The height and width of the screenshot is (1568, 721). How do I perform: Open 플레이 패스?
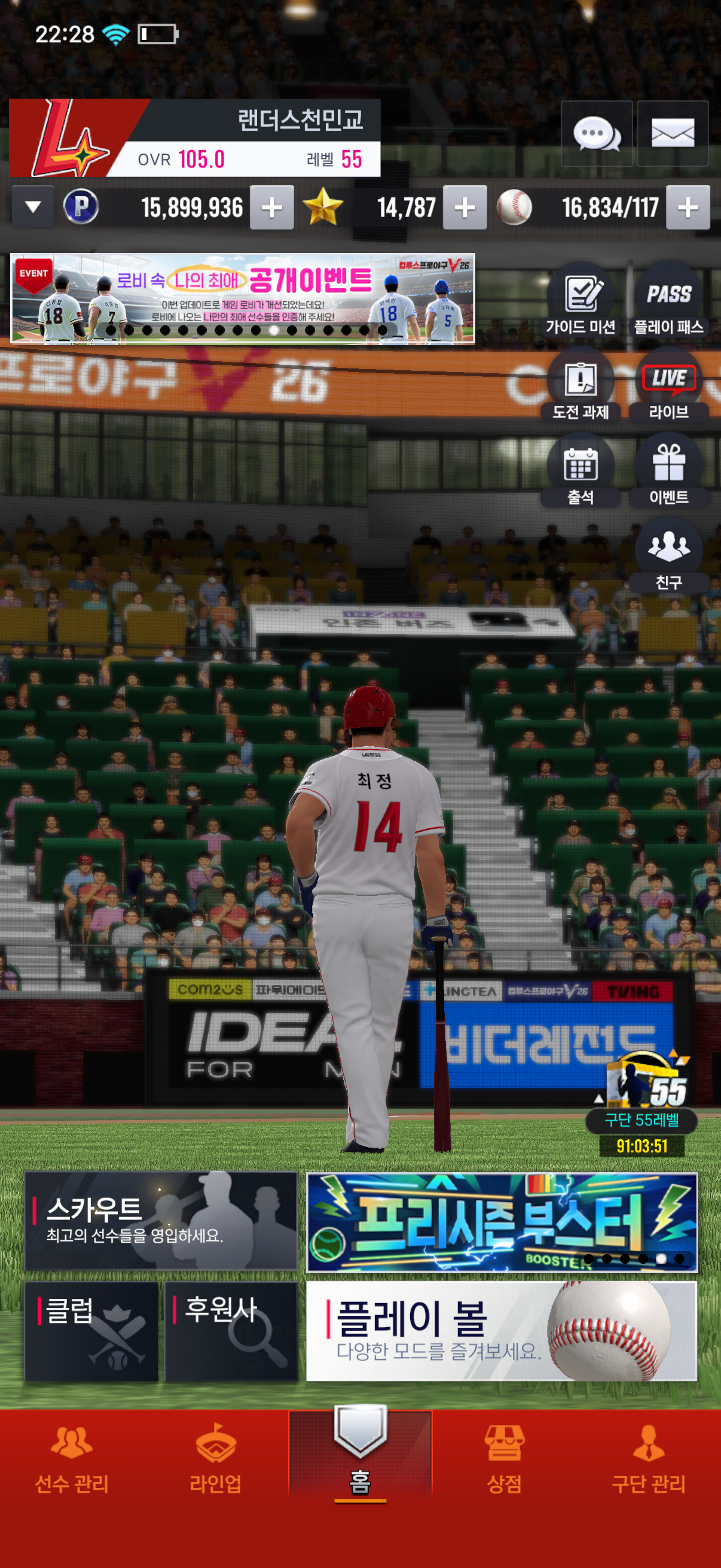[x=668, y=302]
